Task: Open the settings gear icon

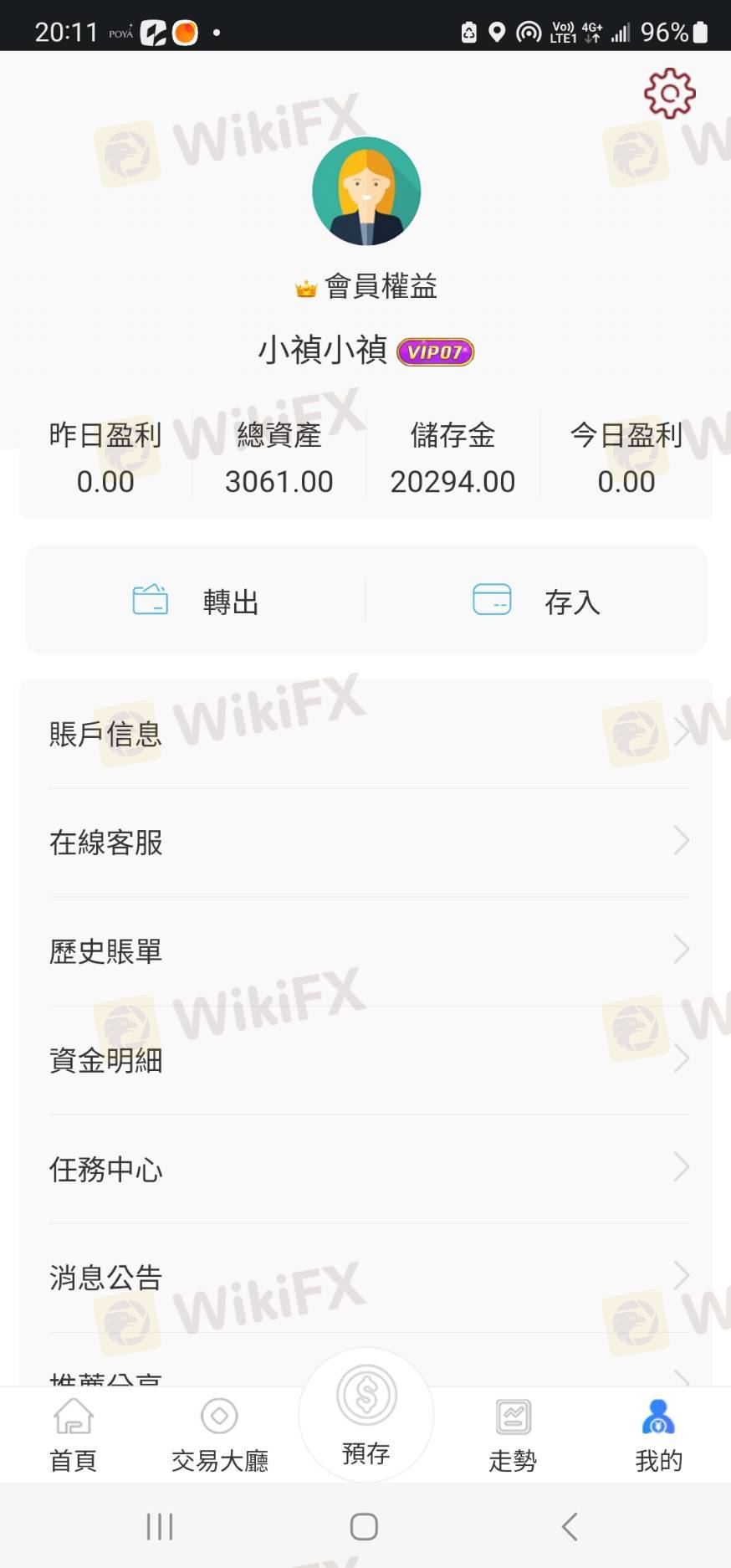Action: 669,93
